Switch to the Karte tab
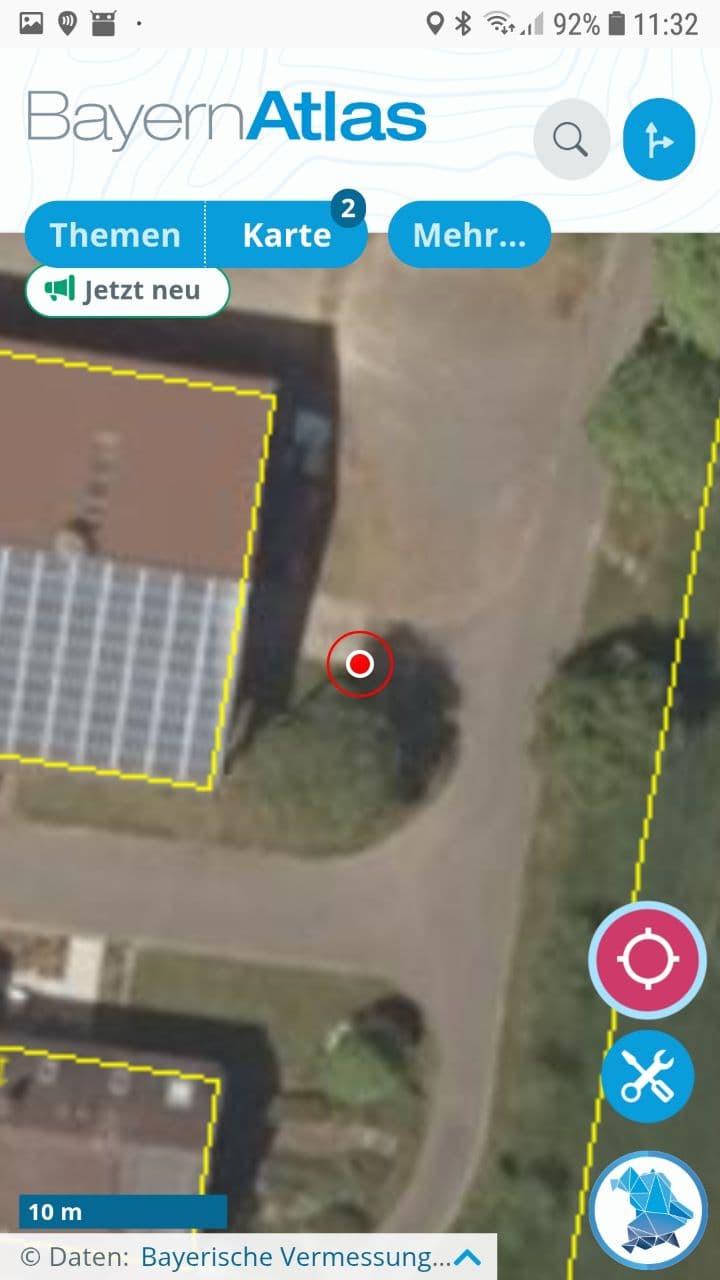720x1280 pixels. tap(287, 235)
